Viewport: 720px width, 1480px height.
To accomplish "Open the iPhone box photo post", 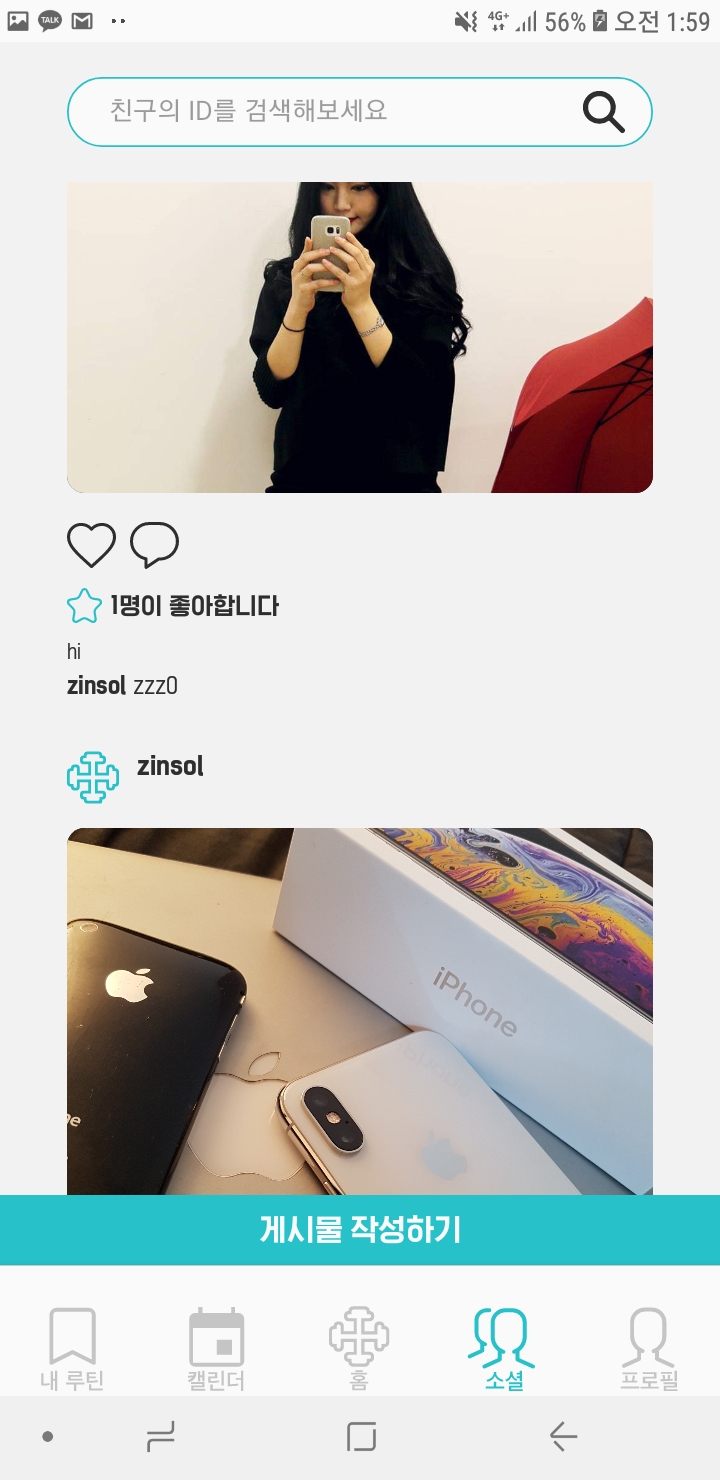I will click(360, 1010).
